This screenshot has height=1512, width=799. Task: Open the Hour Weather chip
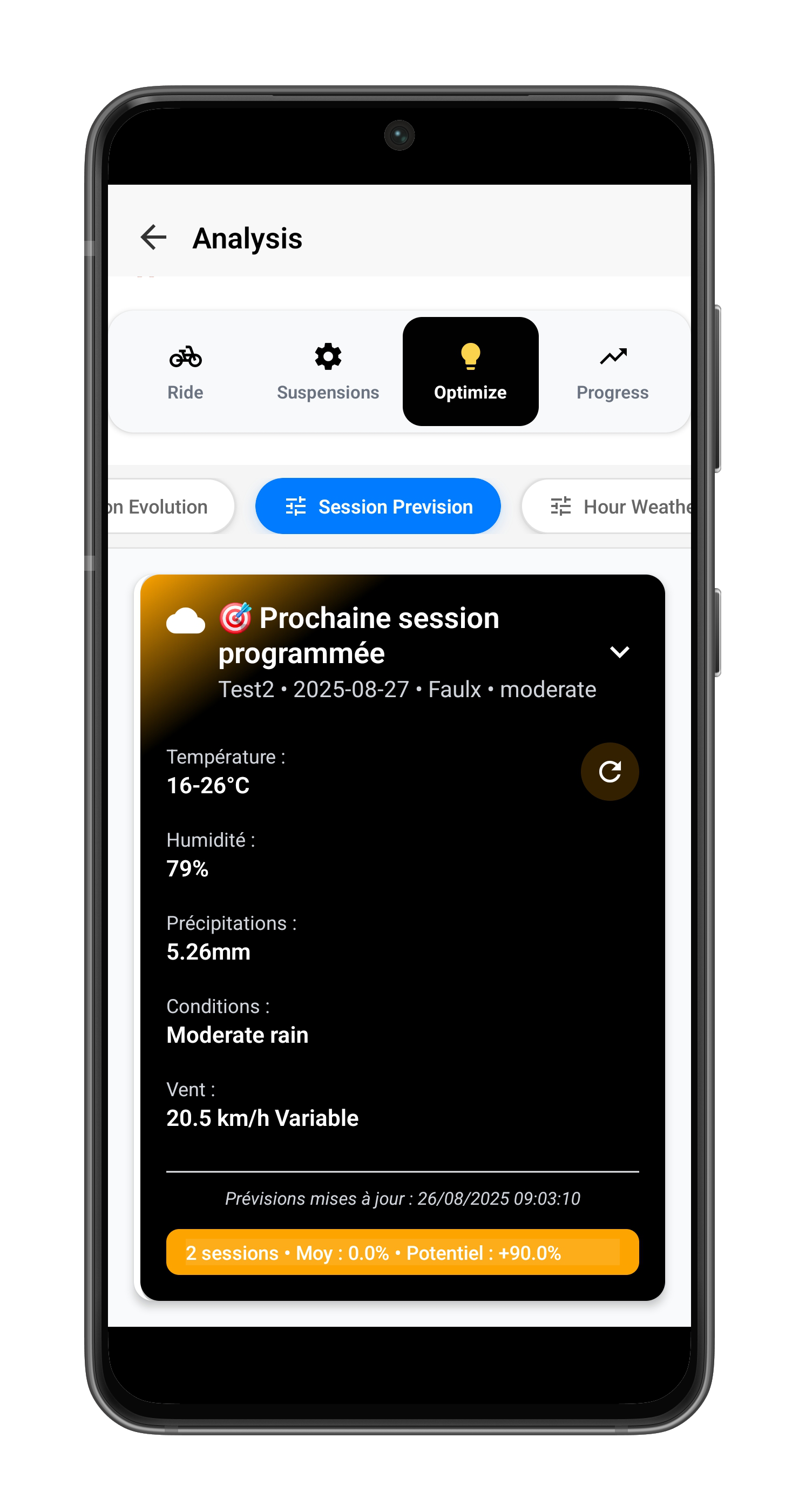coord(610,507)
